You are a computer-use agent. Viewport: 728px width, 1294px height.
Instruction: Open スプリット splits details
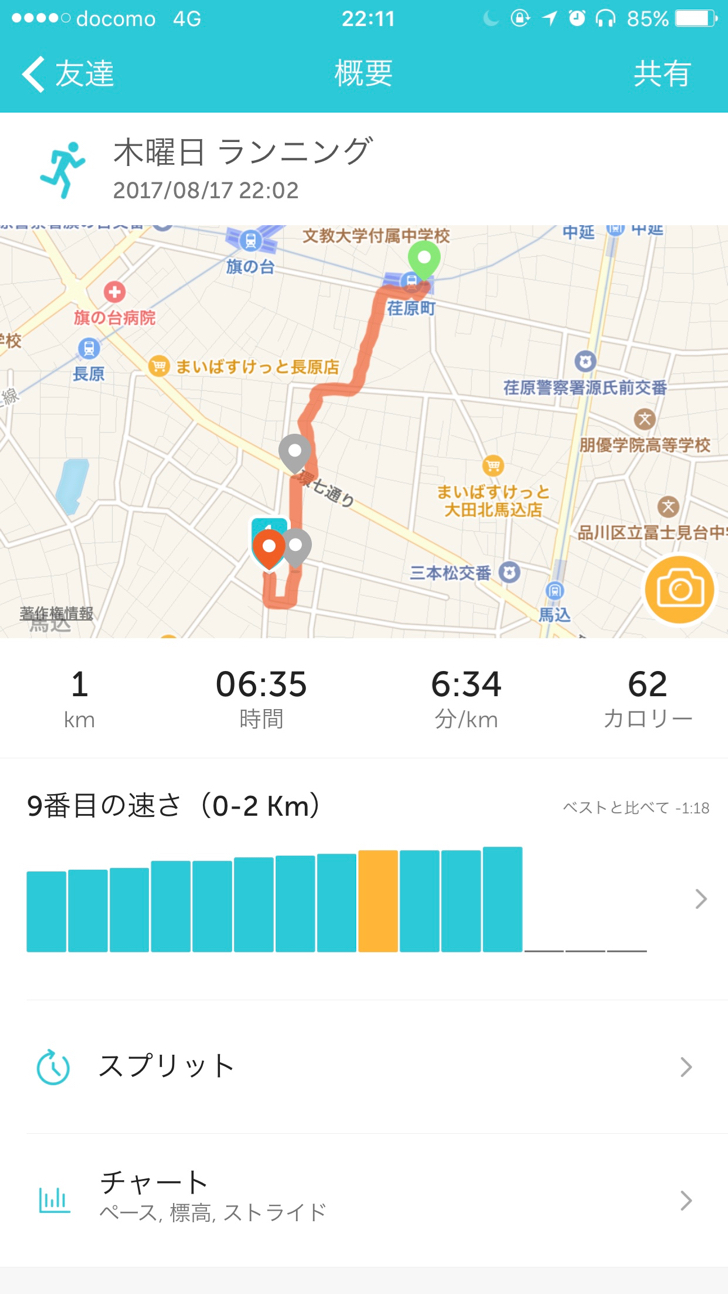[x=364, y=1066]
